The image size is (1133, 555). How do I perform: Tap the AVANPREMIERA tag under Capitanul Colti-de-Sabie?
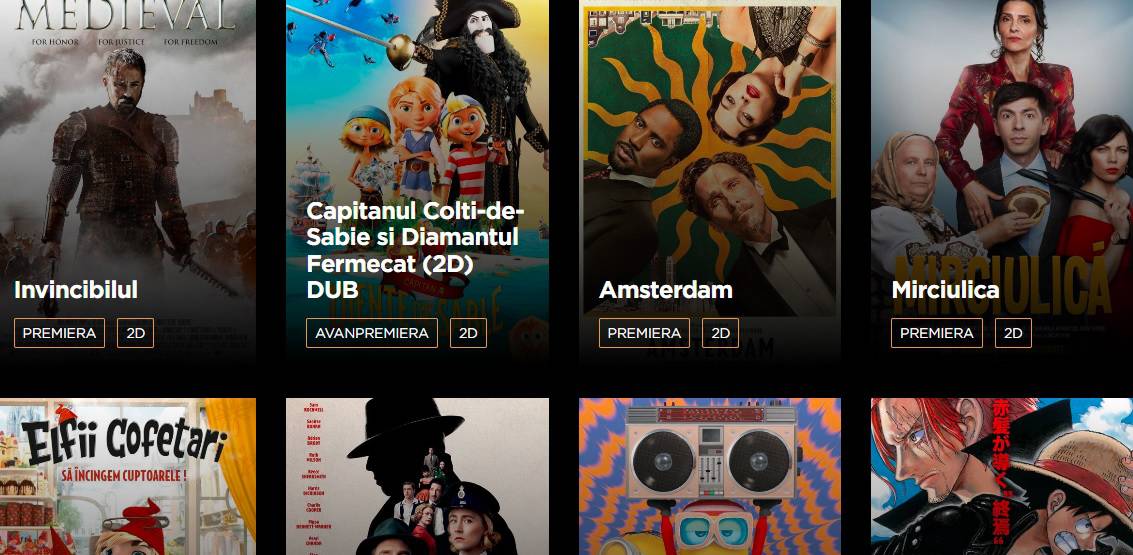[372, 333]
